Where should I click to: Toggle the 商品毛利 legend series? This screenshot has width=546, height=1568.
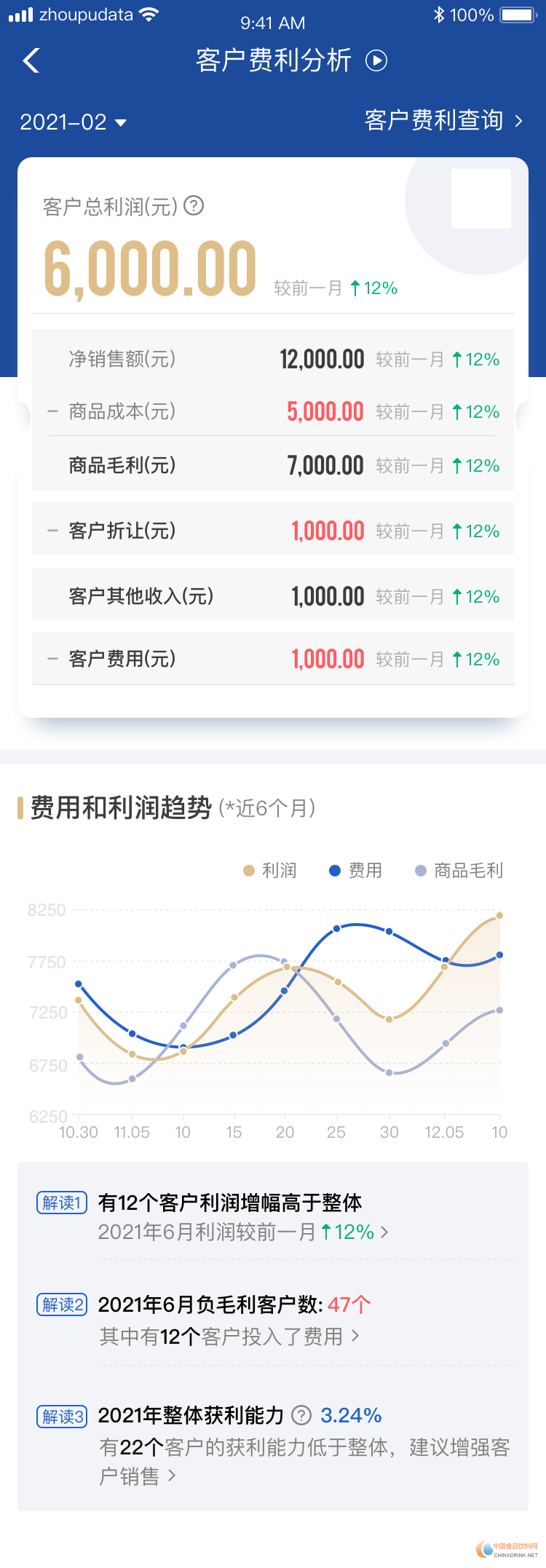pyautogui.click(x=459, y=871)
